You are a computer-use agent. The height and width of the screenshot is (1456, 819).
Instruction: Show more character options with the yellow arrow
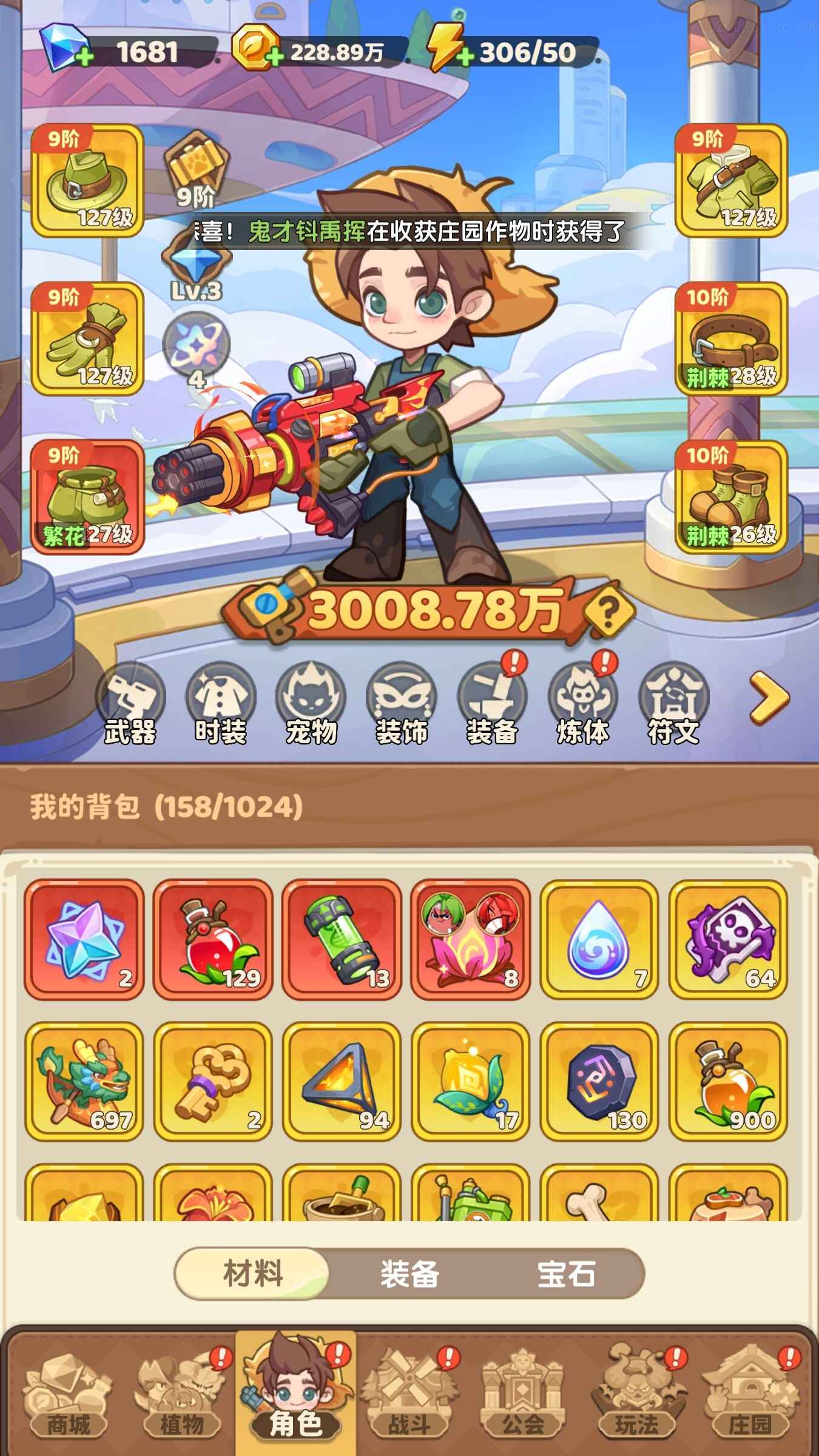click(769, 698)
